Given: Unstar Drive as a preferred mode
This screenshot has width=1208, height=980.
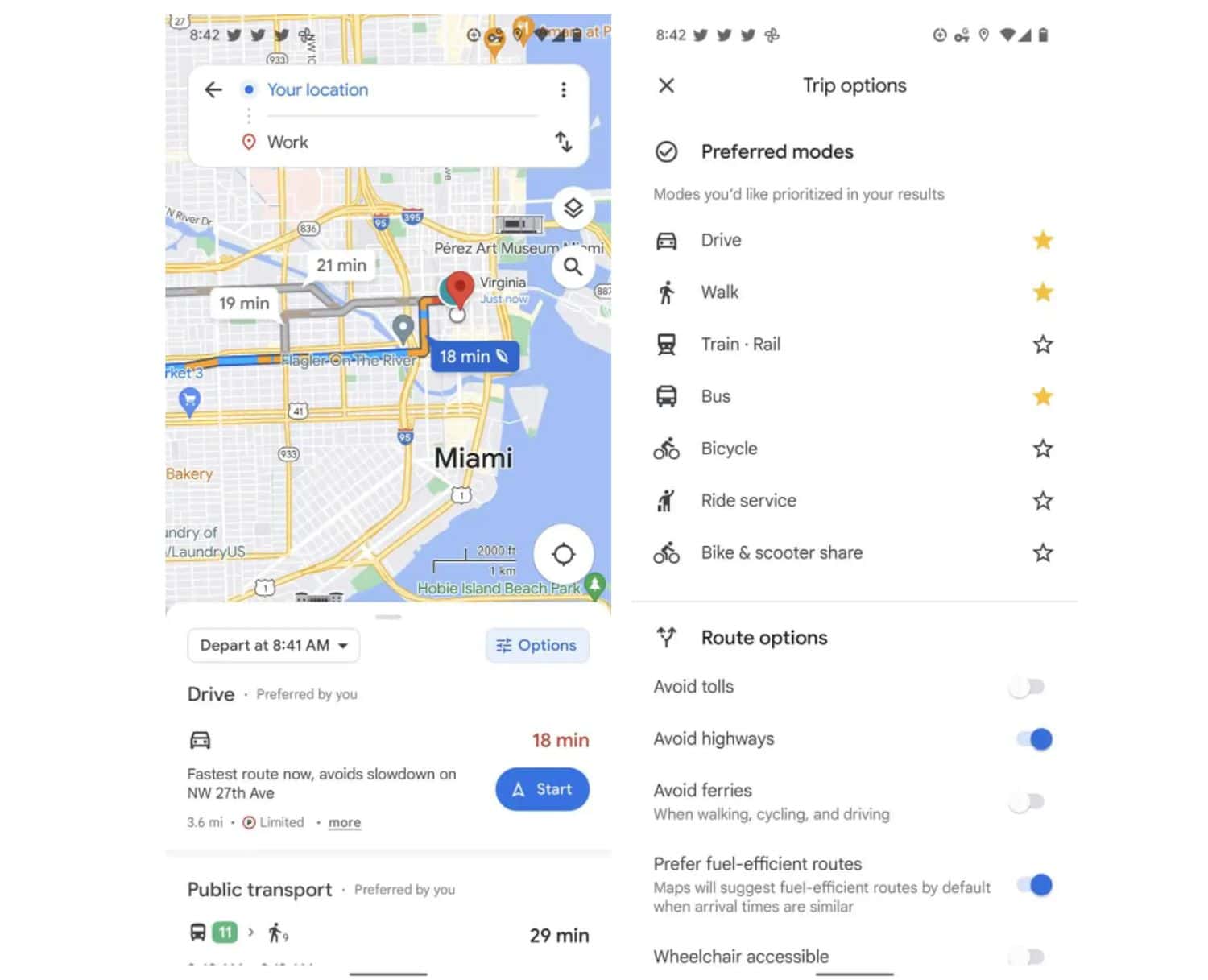Looking at the screenshot, I should point(1043,241).
